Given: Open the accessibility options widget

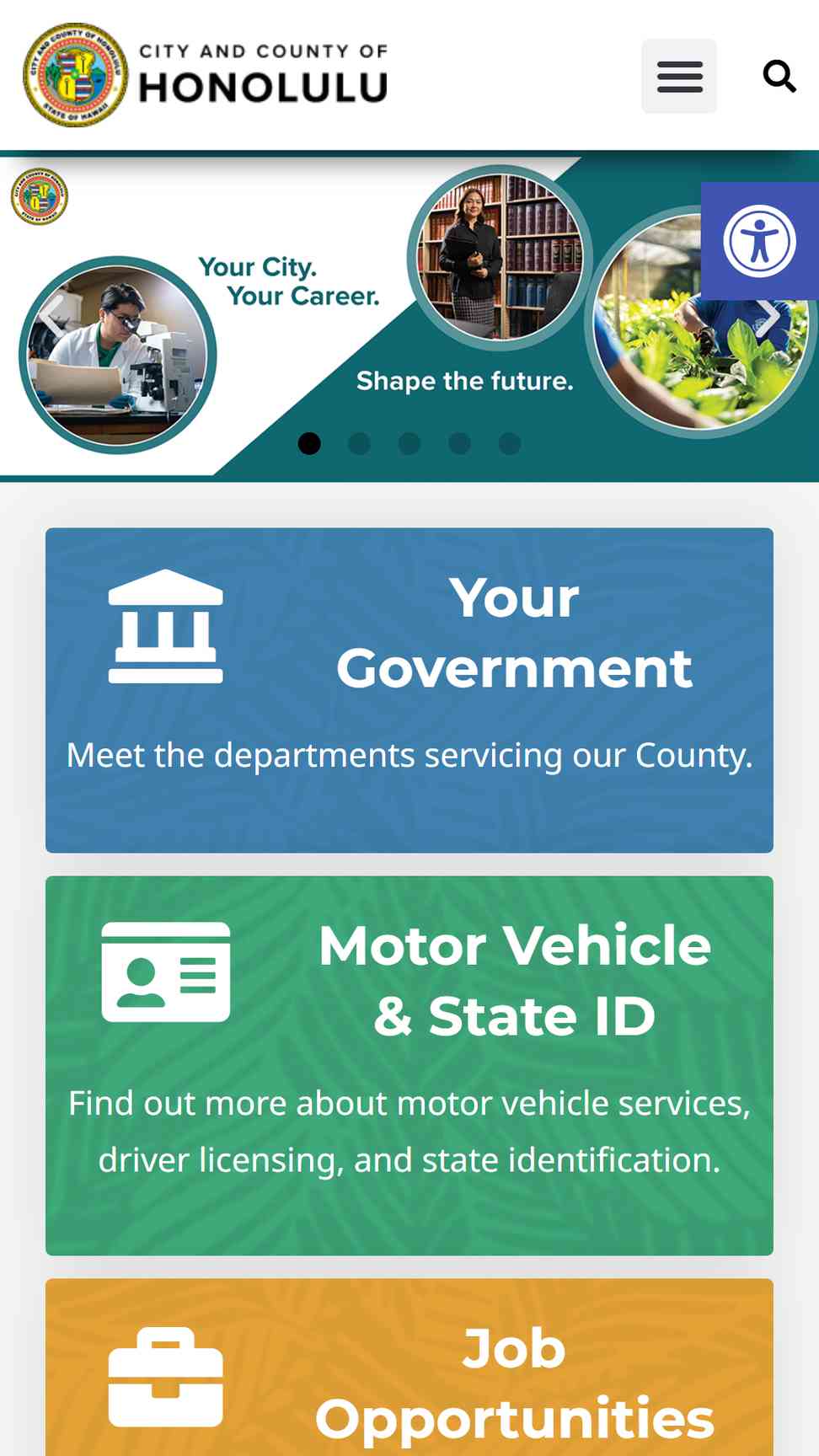Looking at the screenshot, I should point(759,241).
